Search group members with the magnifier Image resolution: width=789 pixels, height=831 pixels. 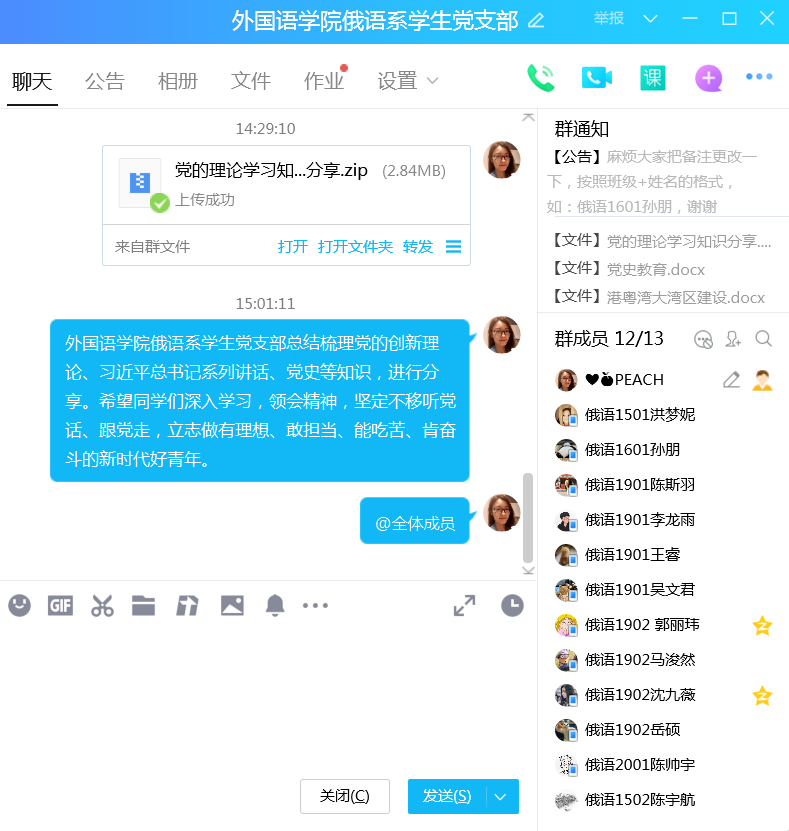[x=763, y=339]
